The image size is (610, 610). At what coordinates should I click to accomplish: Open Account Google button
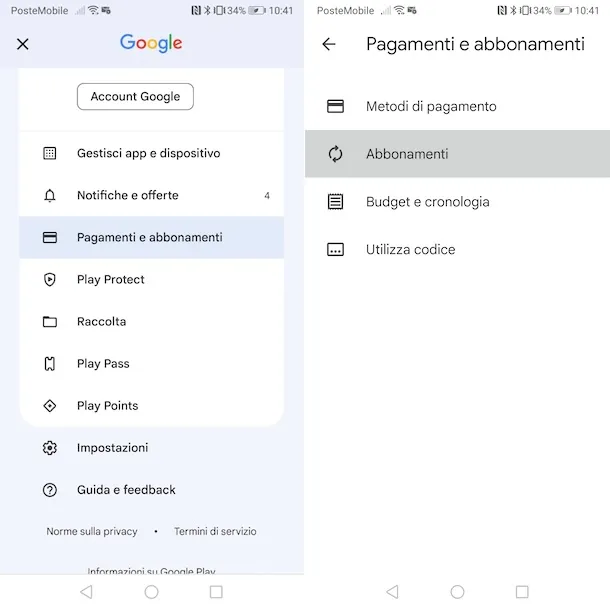[x=135, y=97]
